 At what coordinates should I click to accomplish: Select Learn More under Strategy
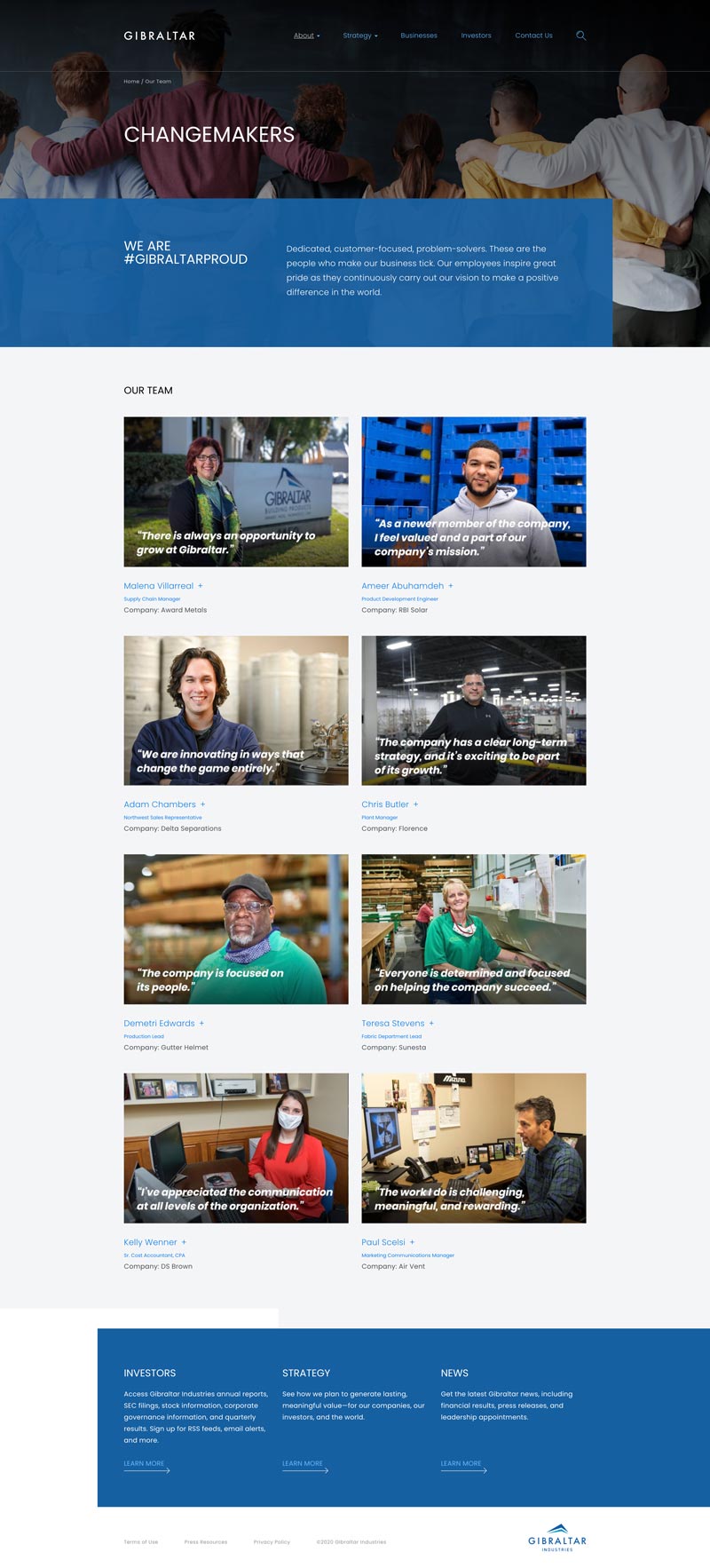pos(305,1466)
